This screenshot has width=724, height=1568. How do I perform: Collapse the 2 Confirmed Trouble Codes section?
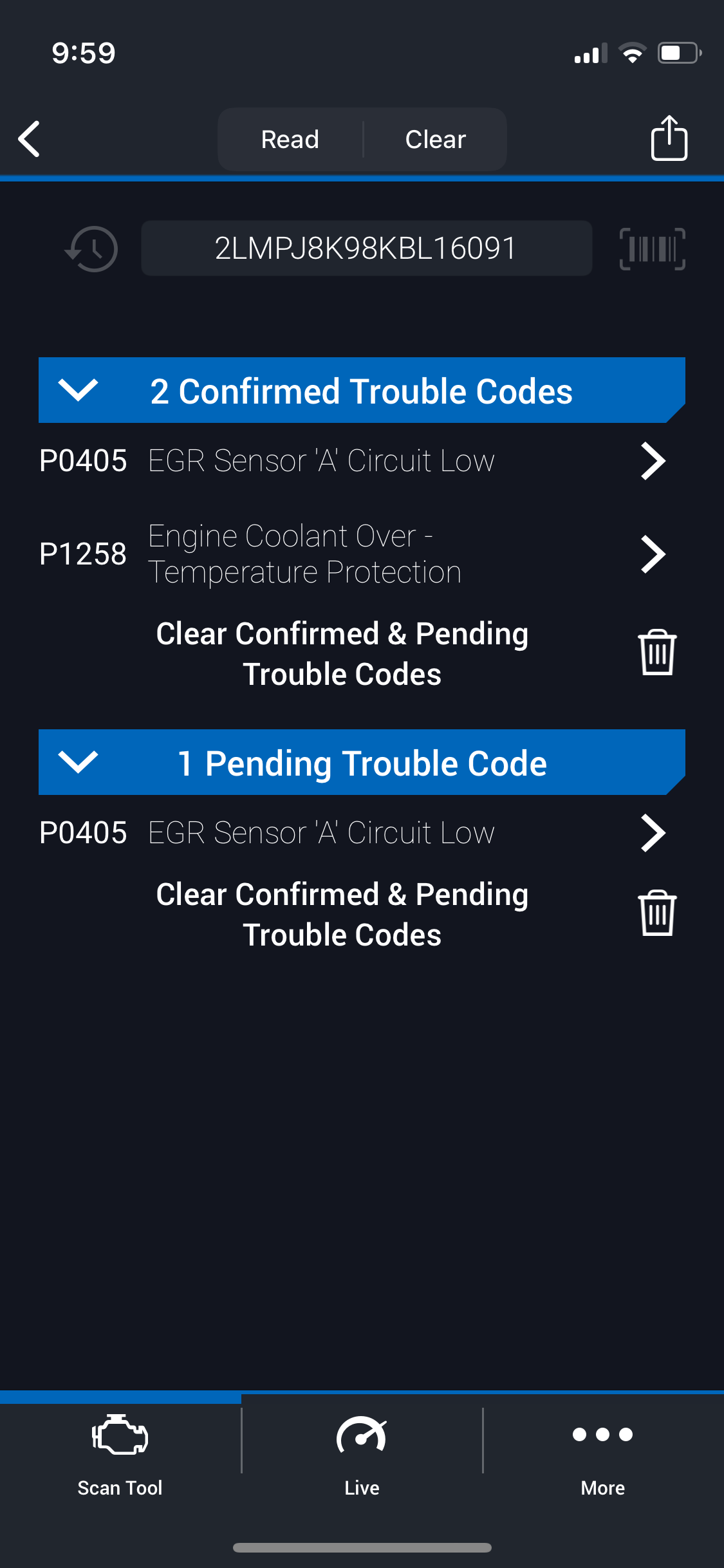(x=362, y=390)
